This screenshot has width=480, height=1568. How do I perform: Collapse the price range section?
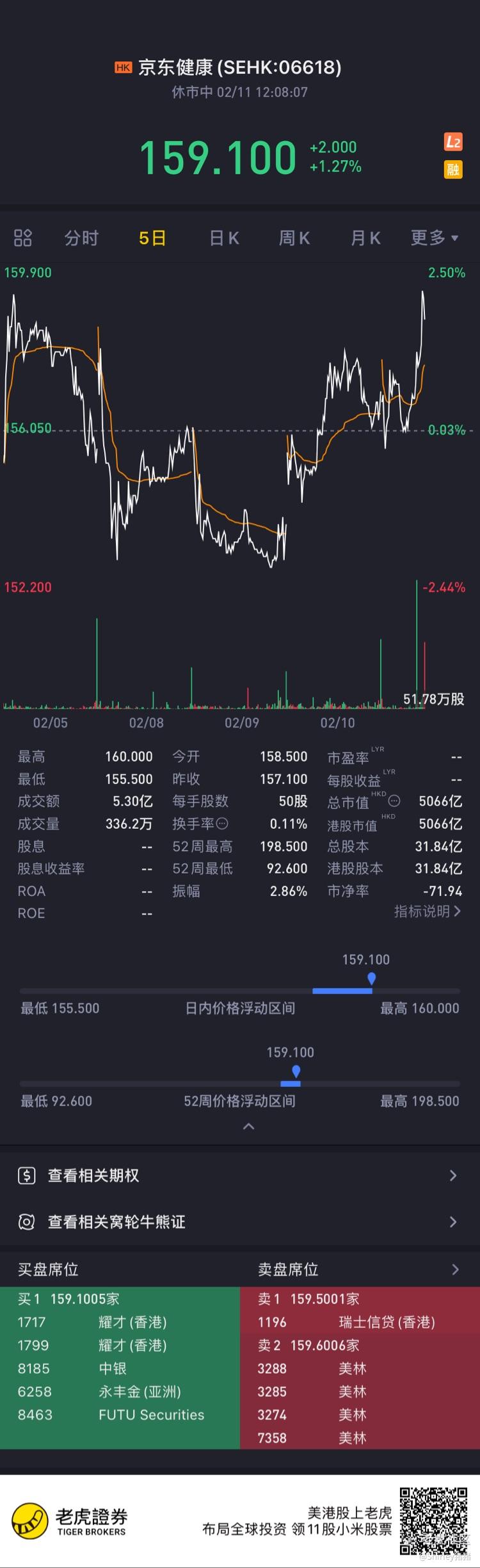(x=249, y=1126)
